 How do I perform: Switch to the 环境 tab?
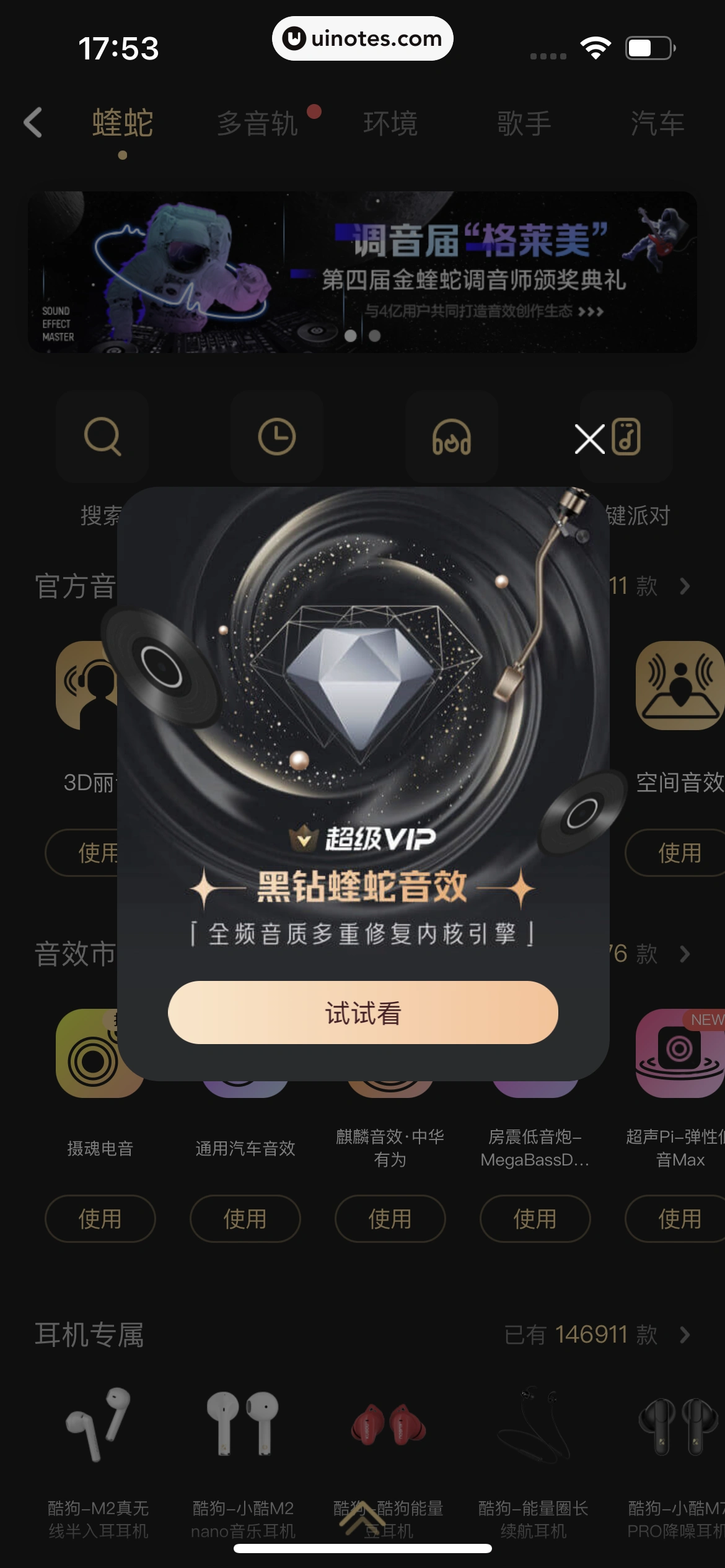tap(390, 123)
